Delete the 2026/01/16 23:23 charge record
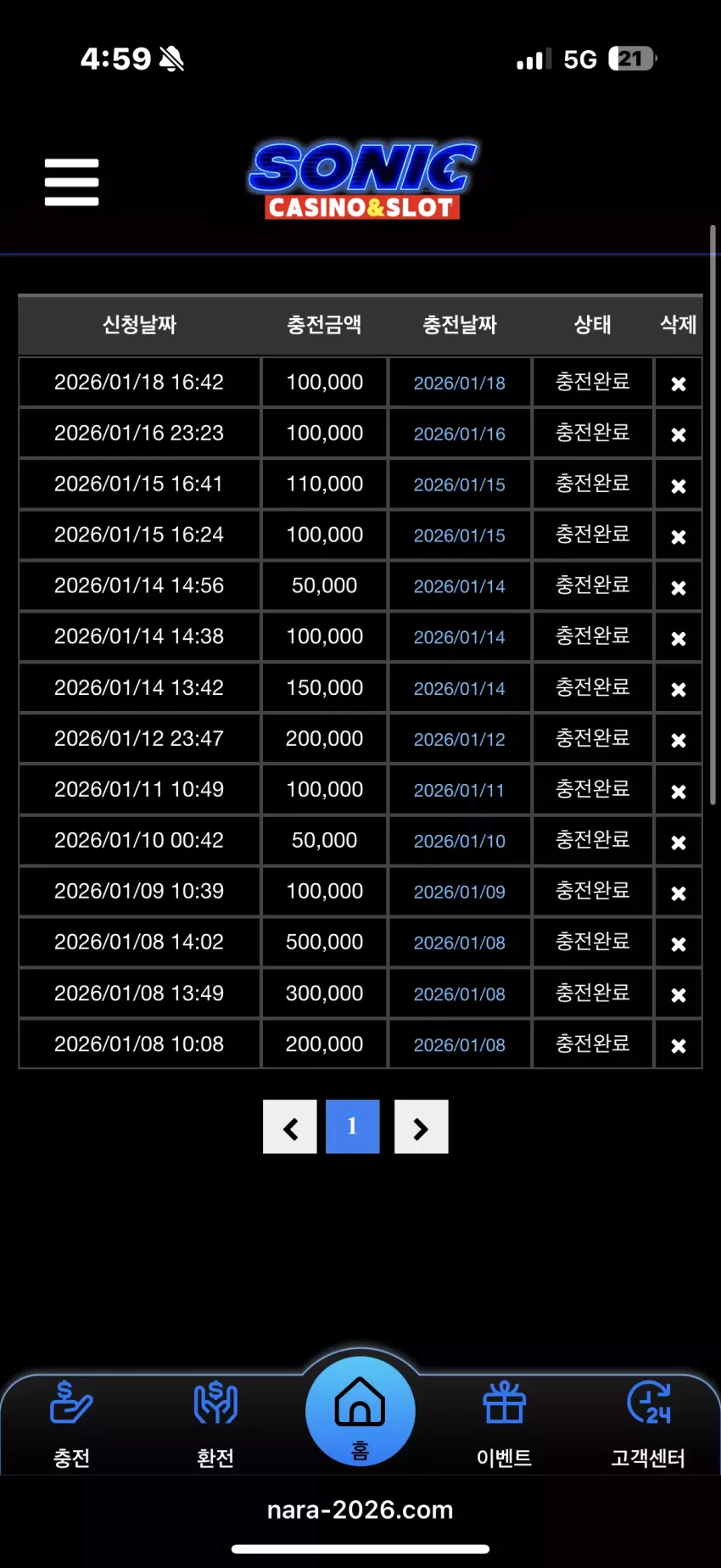Image resolution: width=721 pixels, height=1568 pixels. tap(679, 434)
